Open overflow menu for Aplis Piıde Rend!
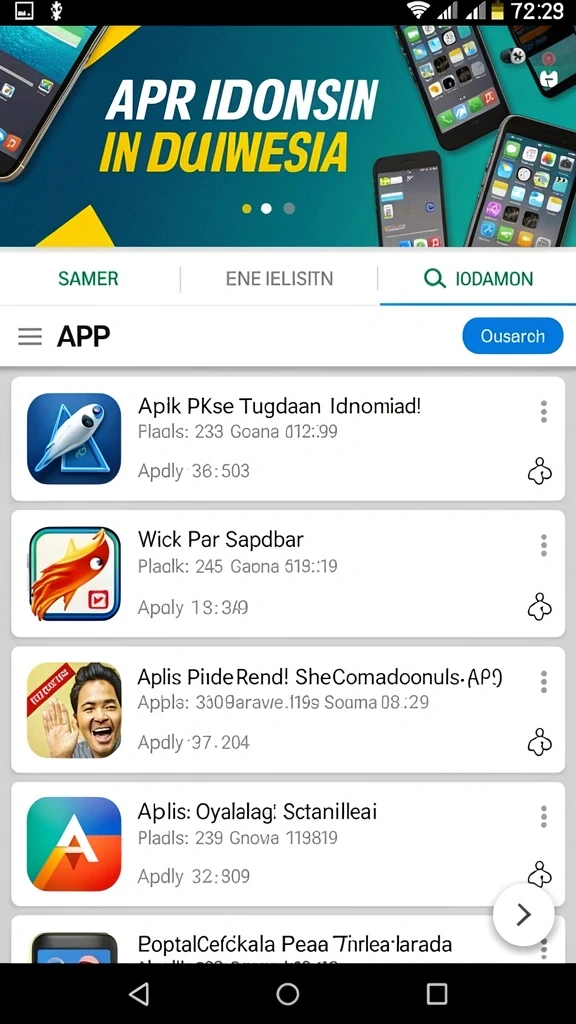Viewport: 576px width, 1024px height. click(543, 681)
